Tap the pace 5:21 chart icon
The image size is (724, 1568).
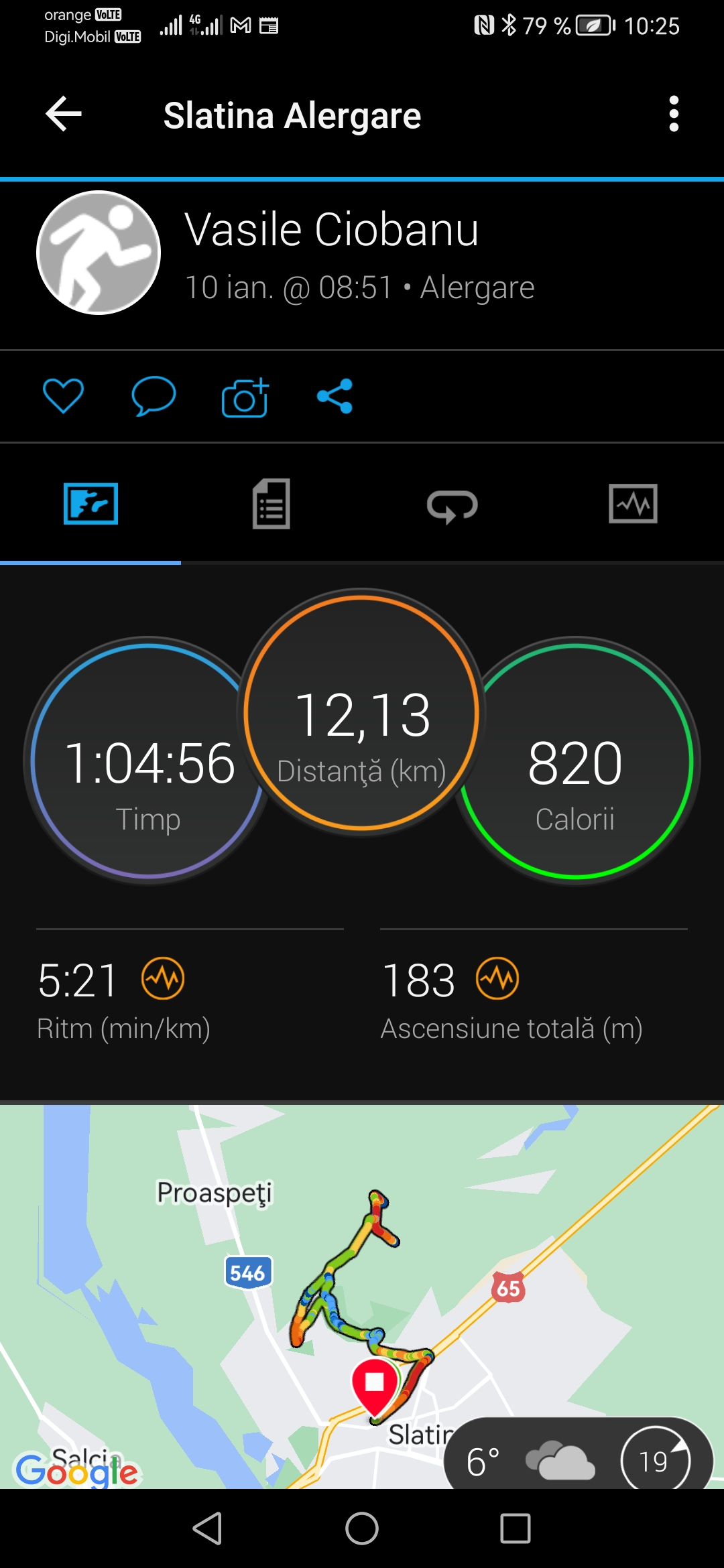coord(163,978)
